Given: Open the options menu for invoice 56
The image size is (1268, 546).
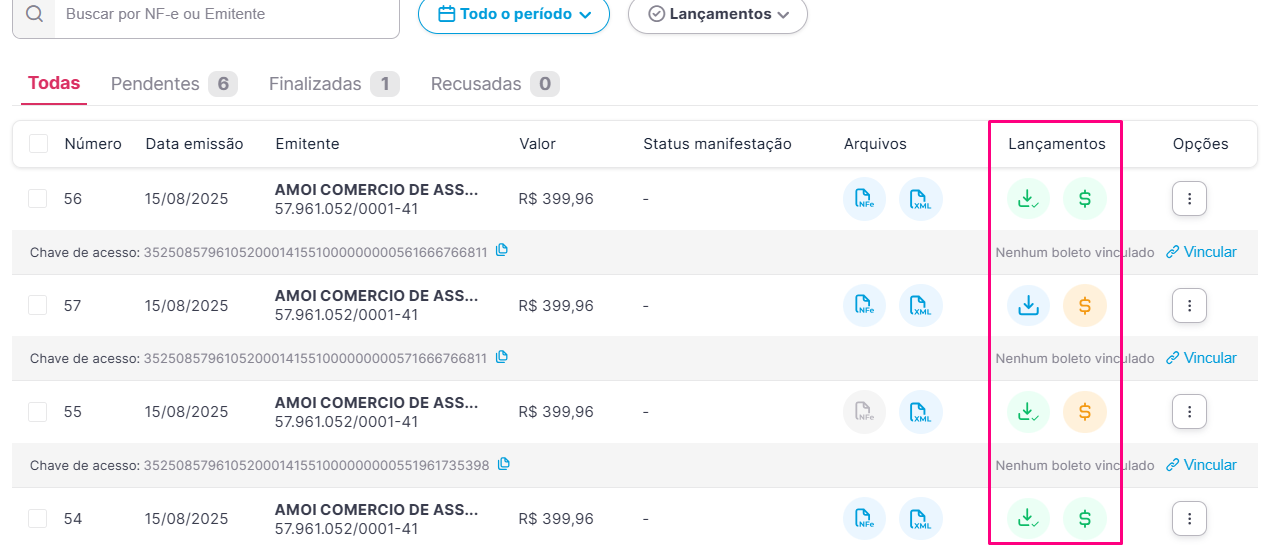Looking at the screenshot, I should click(x=1189, y=199).
